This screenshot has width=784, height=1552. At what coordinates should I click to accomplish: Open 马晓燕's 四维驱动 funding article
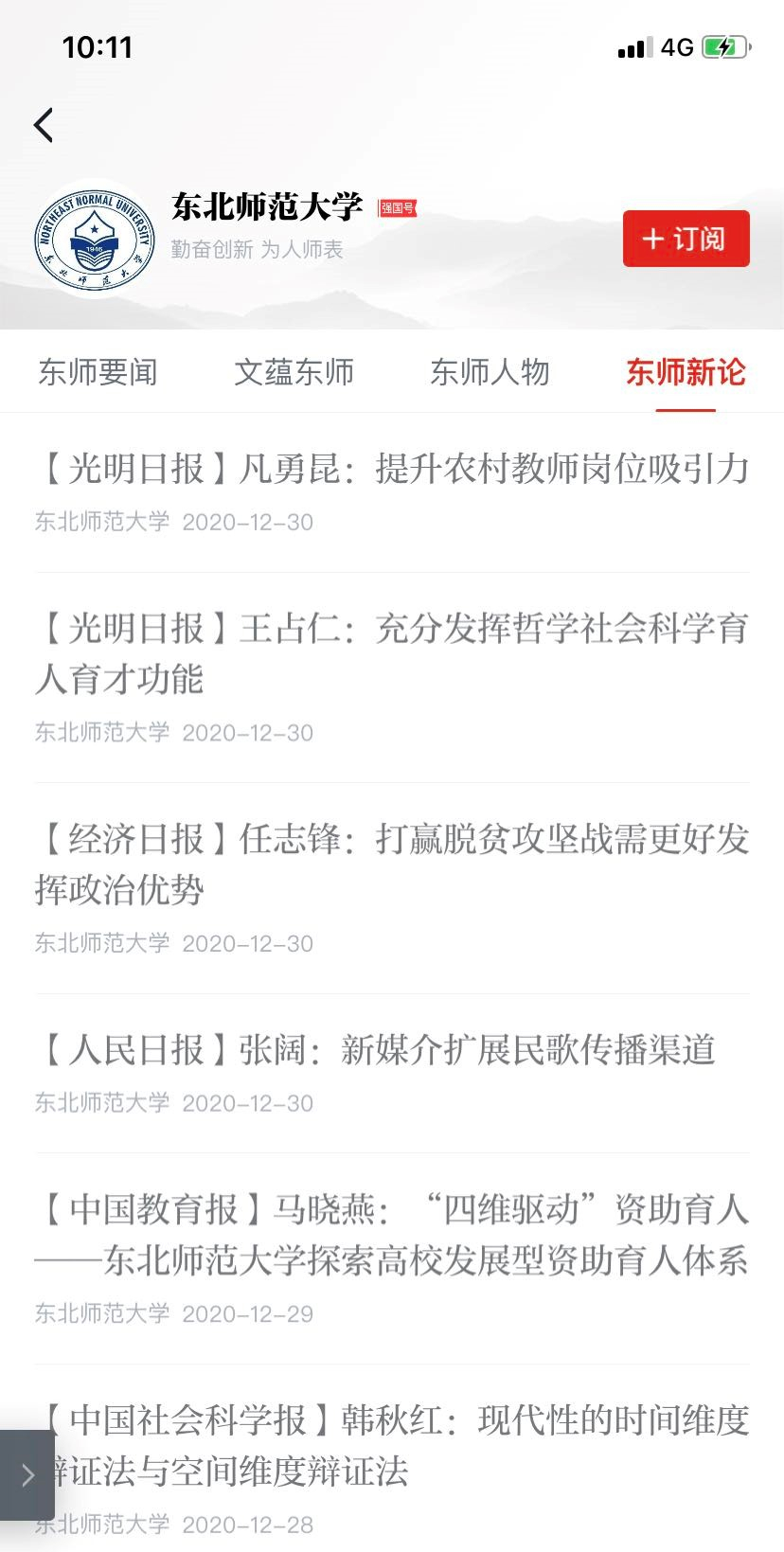(392, 1235)
